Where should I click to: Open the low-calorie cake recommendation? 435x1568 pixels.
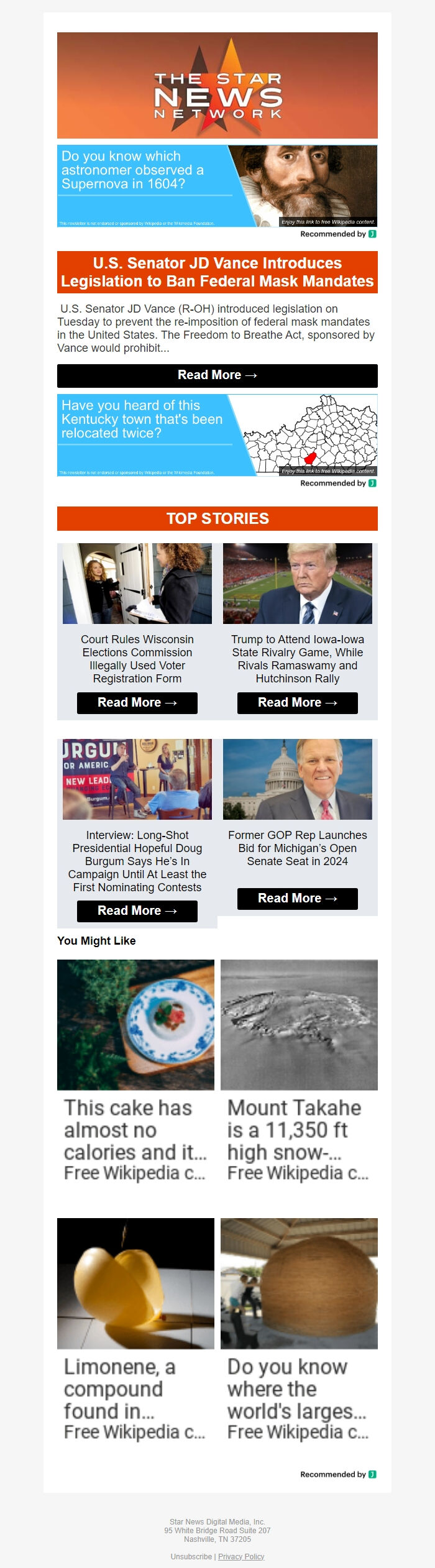point(135,1070)
